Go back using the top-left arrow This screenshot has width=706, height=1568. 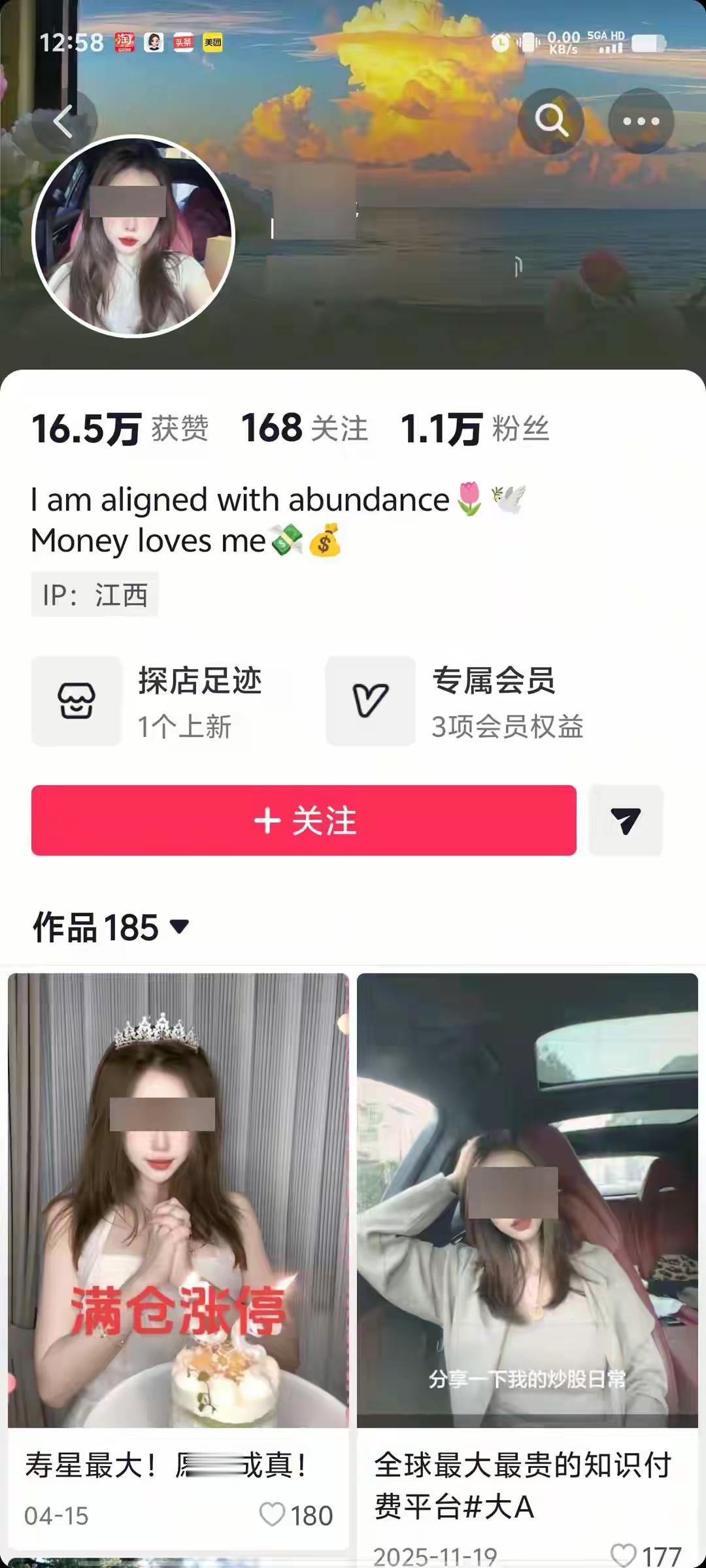pos(63,122)
